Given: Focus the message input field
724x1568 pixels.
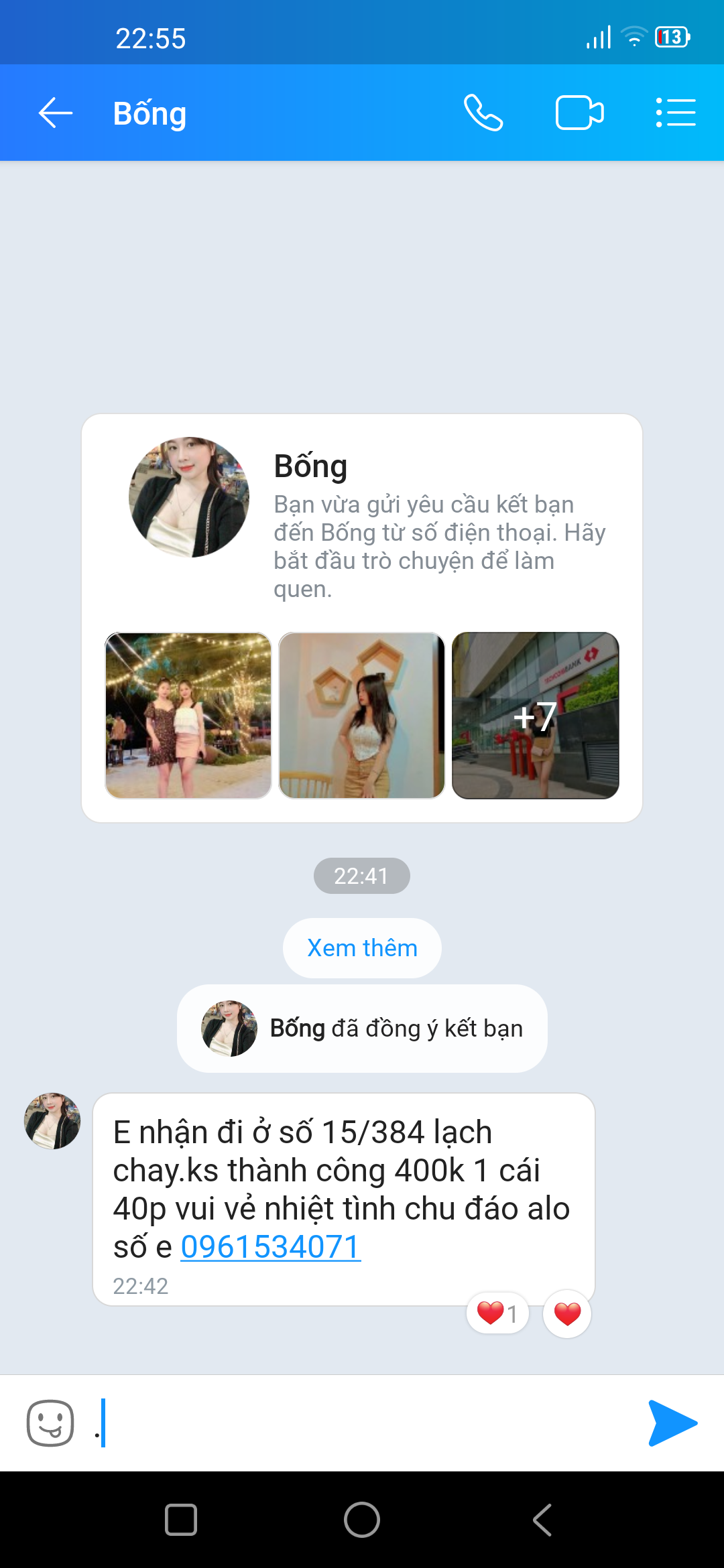Looking at the screenshot, I should coord(362,1423).
